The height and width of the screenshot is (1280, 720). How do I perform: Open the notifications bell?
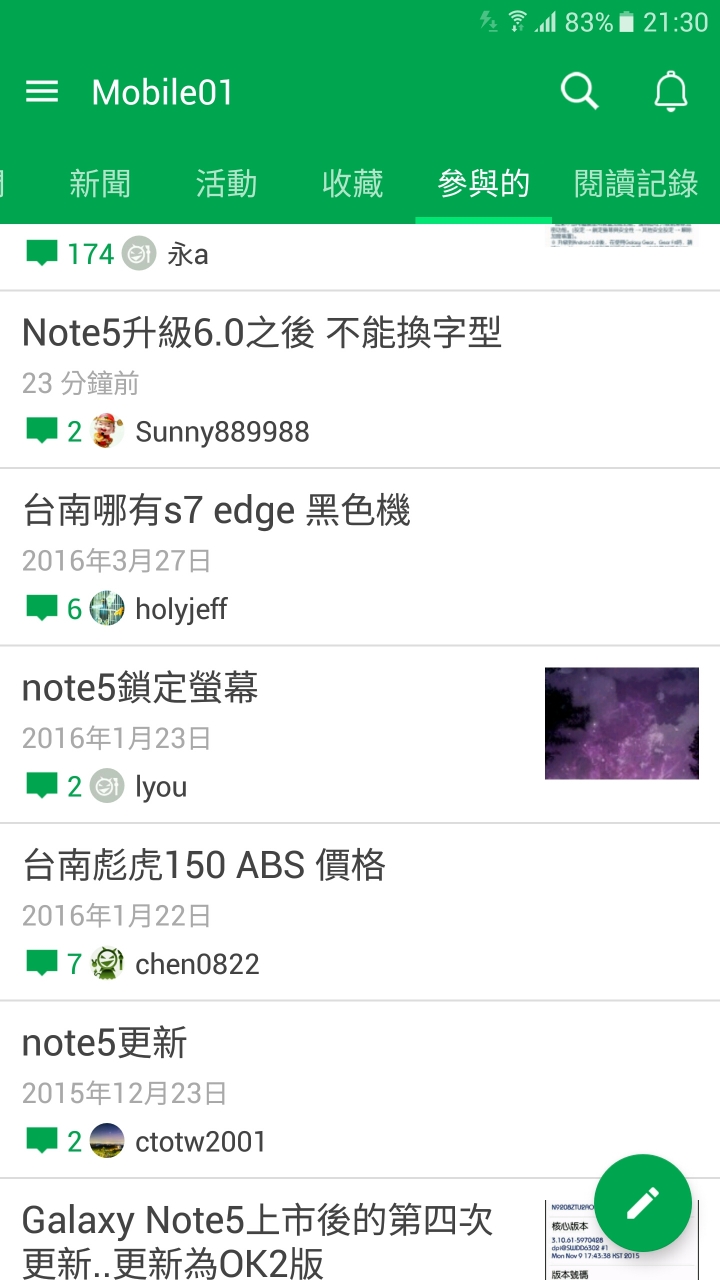click(671, 92)
